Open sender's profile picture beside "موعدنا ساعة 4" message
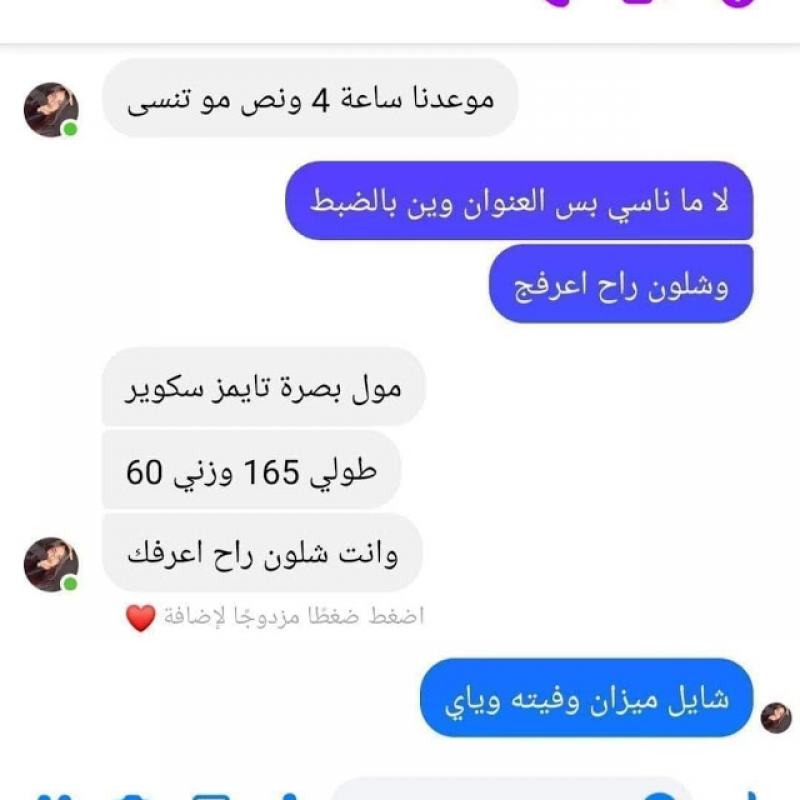Image resolution: width=800 pixels, height=800 pixels. 51,110
